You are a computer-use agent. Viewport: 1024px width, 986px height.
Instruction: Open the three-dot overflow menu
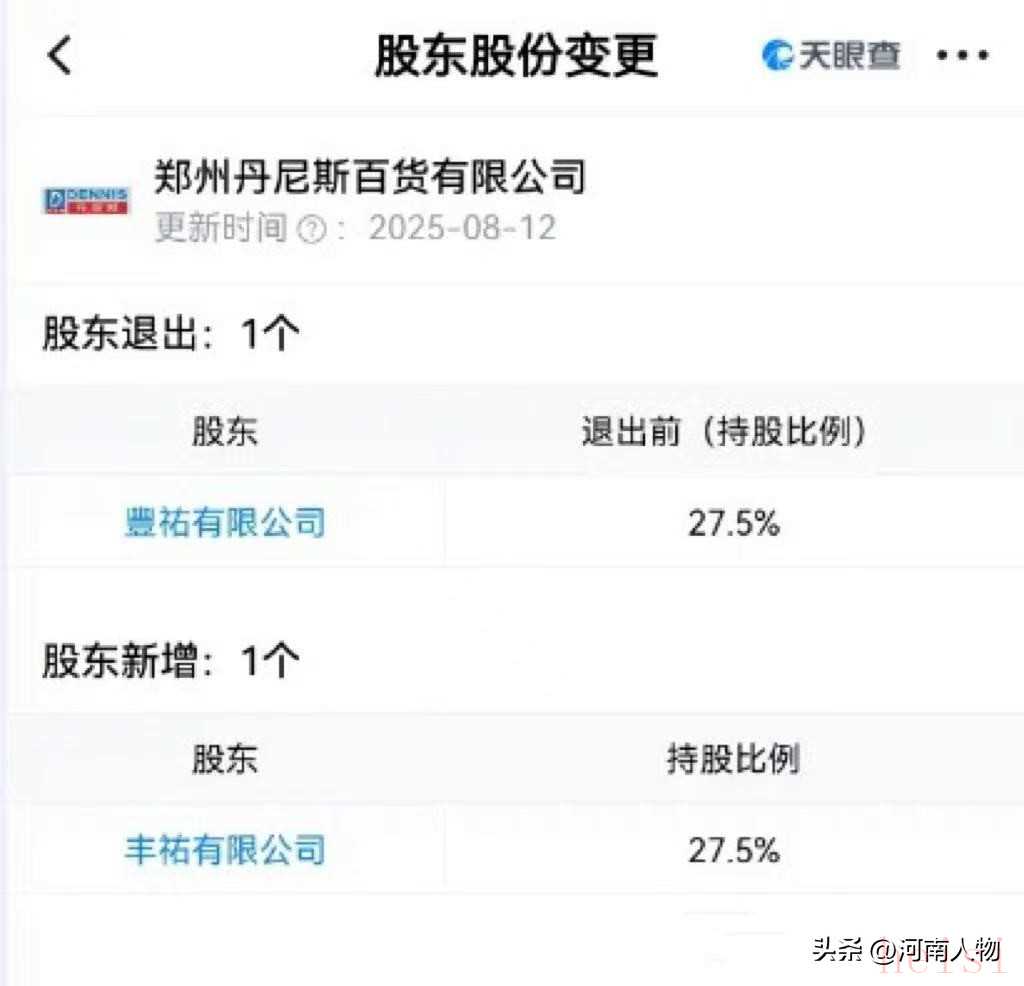point(962,56)
